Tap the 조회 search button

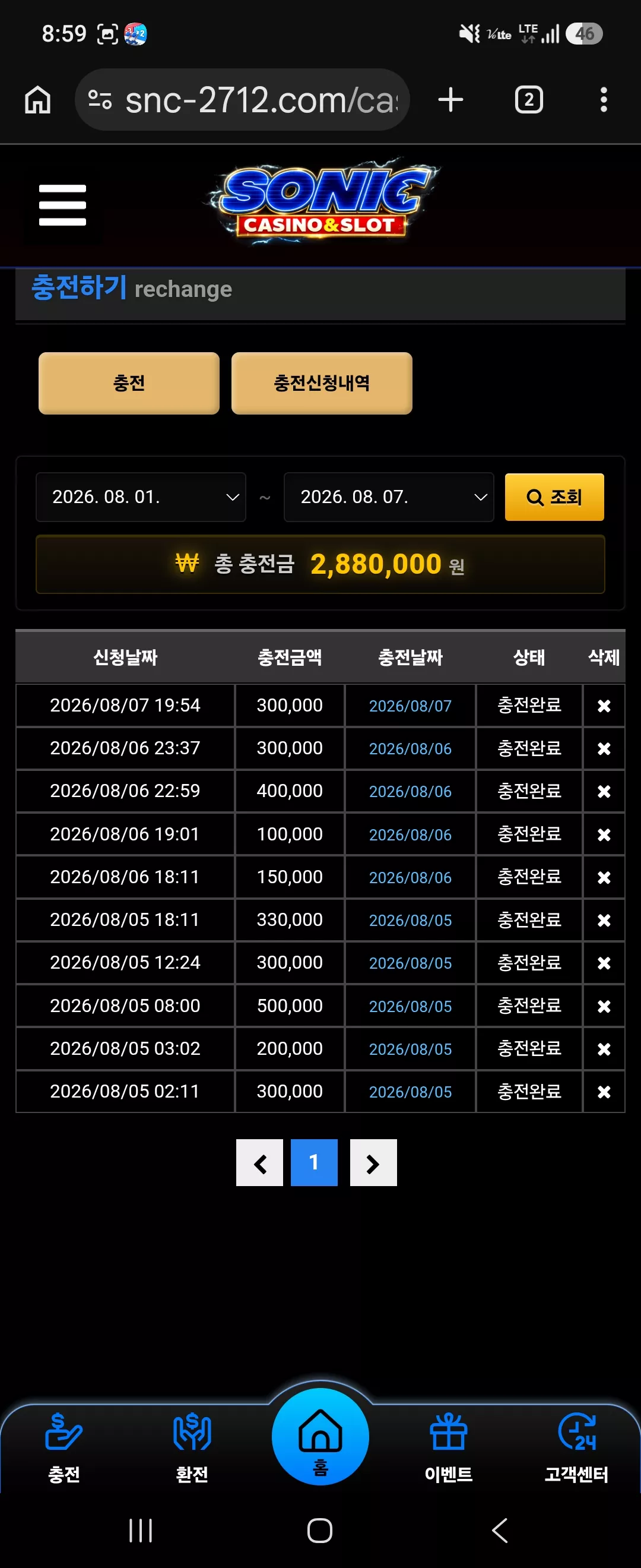pyautogui.click(x=554, y=497)
